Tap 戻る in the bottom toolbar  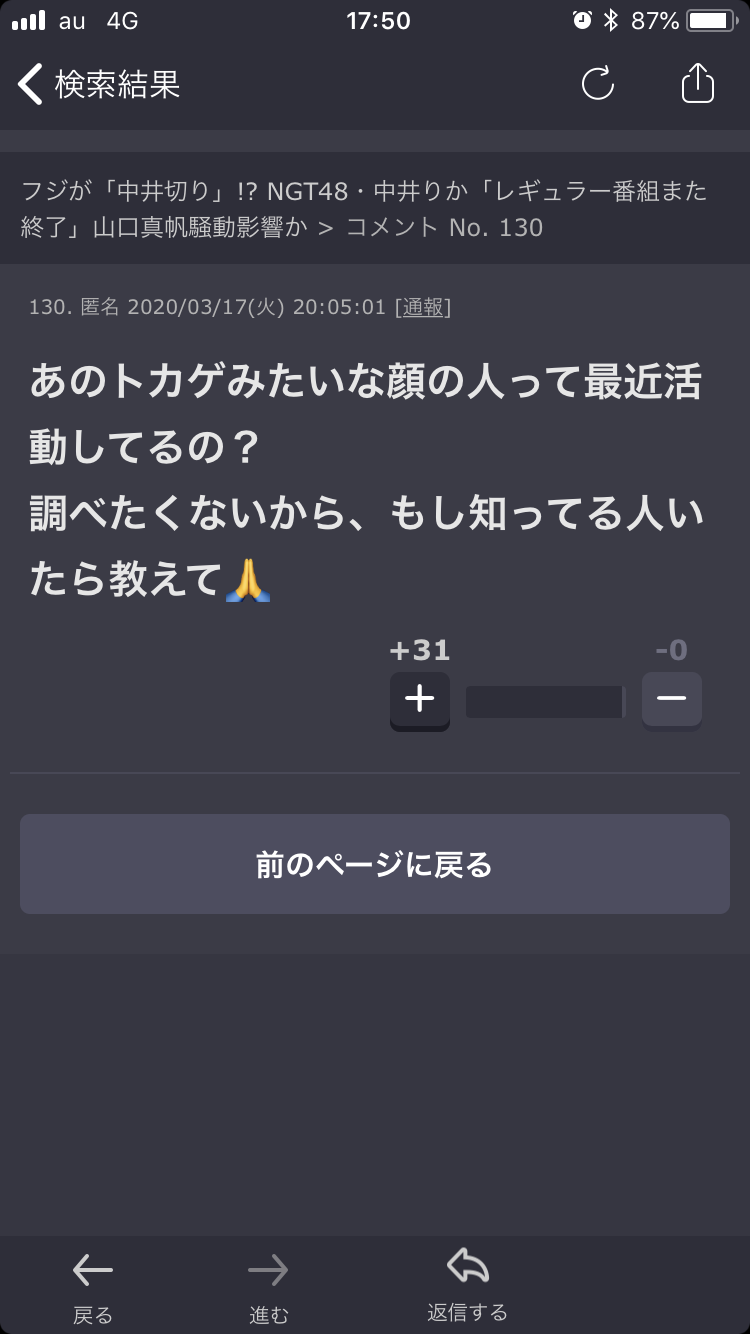point(93,1288)
